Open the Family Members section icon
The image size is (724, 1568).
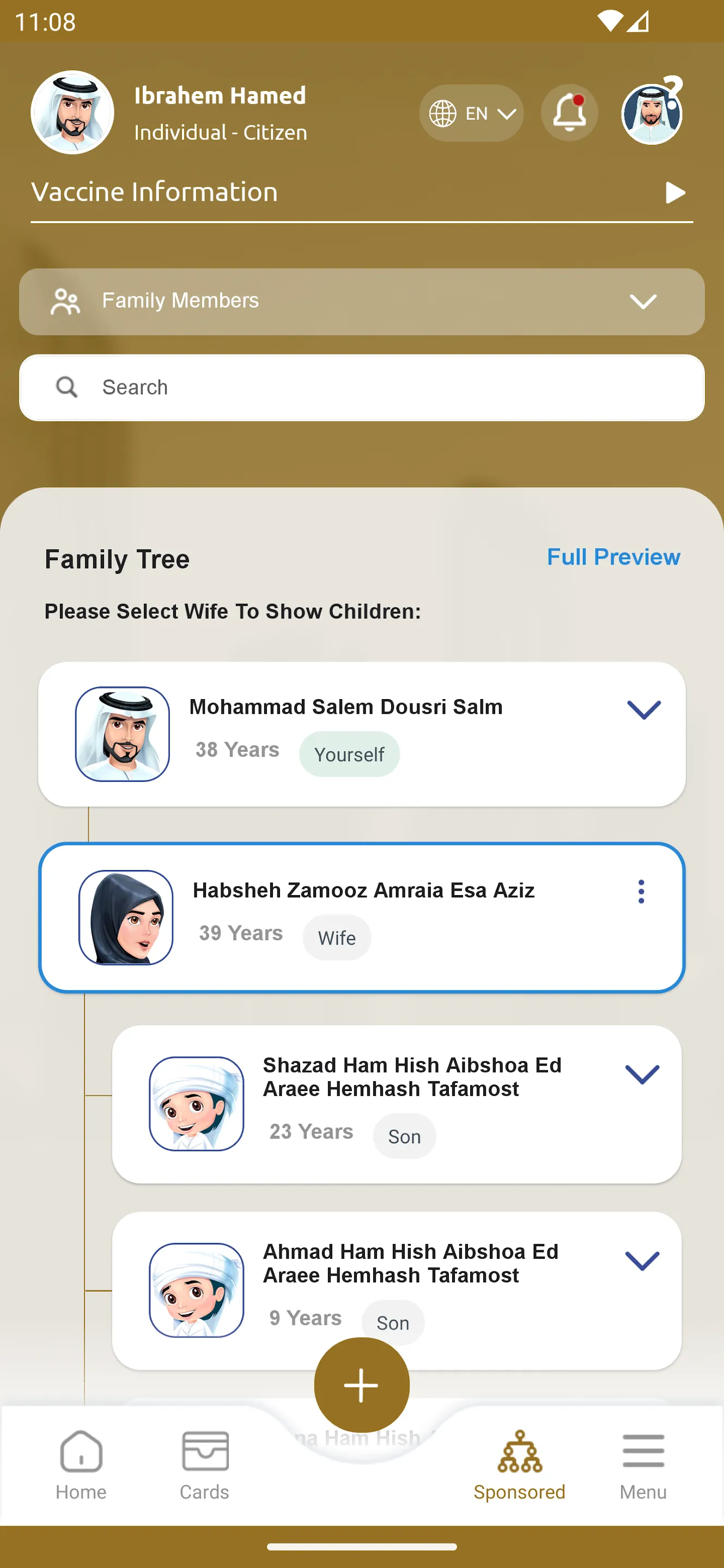coord(66,301)
